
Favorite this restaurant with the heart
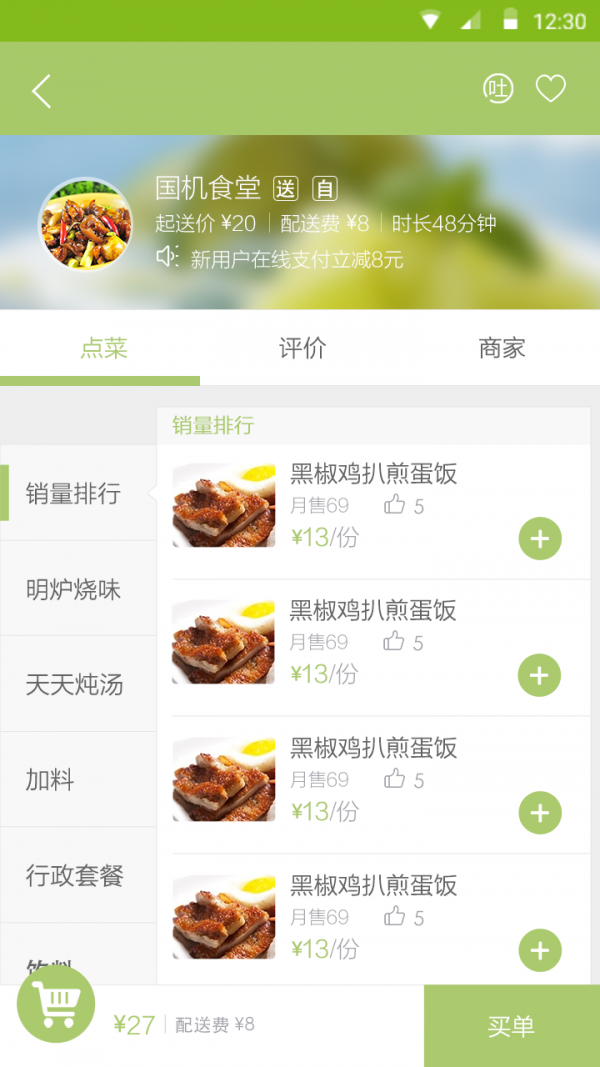pos(551,89)
